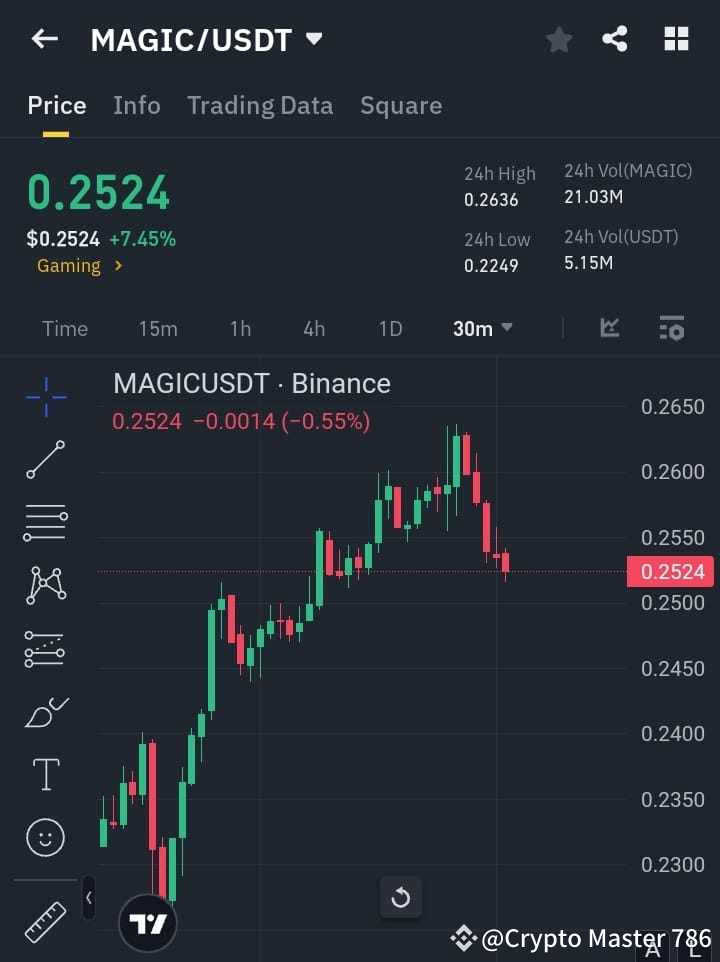Open the 30m timeframe dropdown
Viewport: 720px width, 962px height.
482,328
